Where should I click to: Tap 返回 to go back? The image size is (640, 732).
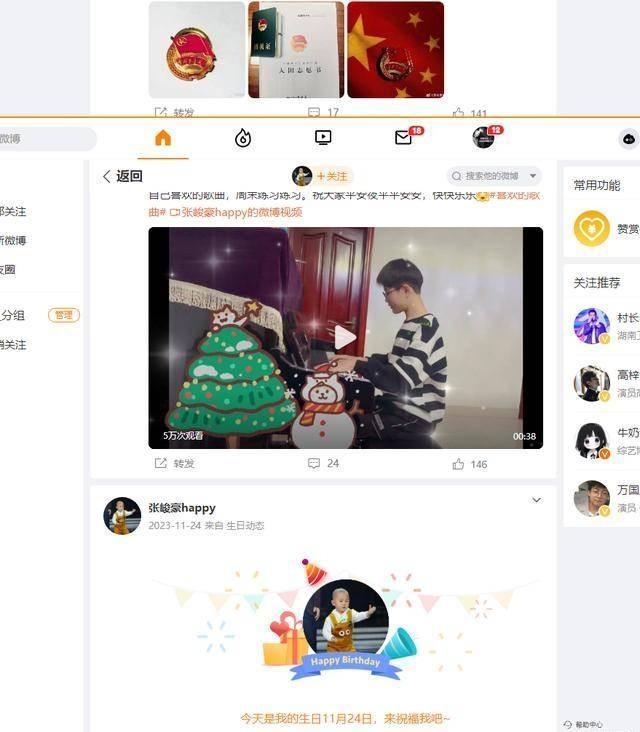tap(123, 176)
